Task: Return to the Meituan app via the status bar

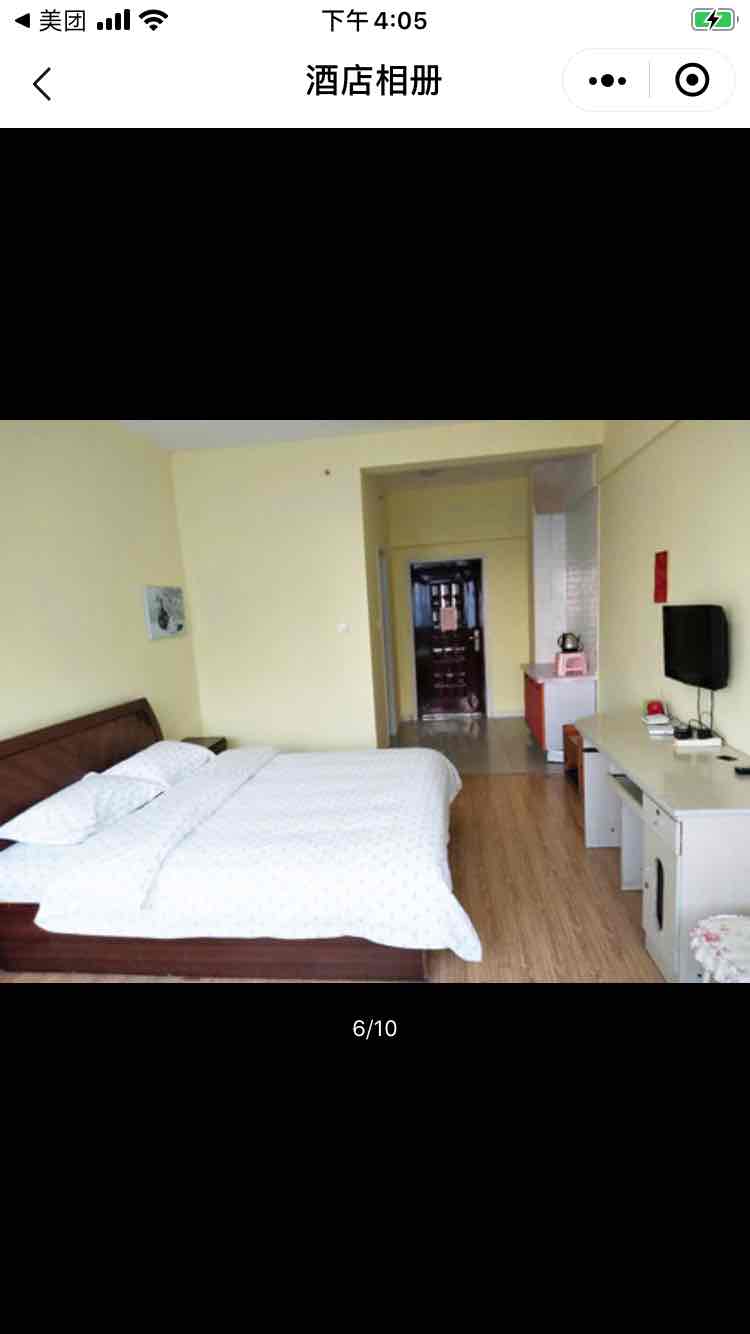Action: coord(50,20)
